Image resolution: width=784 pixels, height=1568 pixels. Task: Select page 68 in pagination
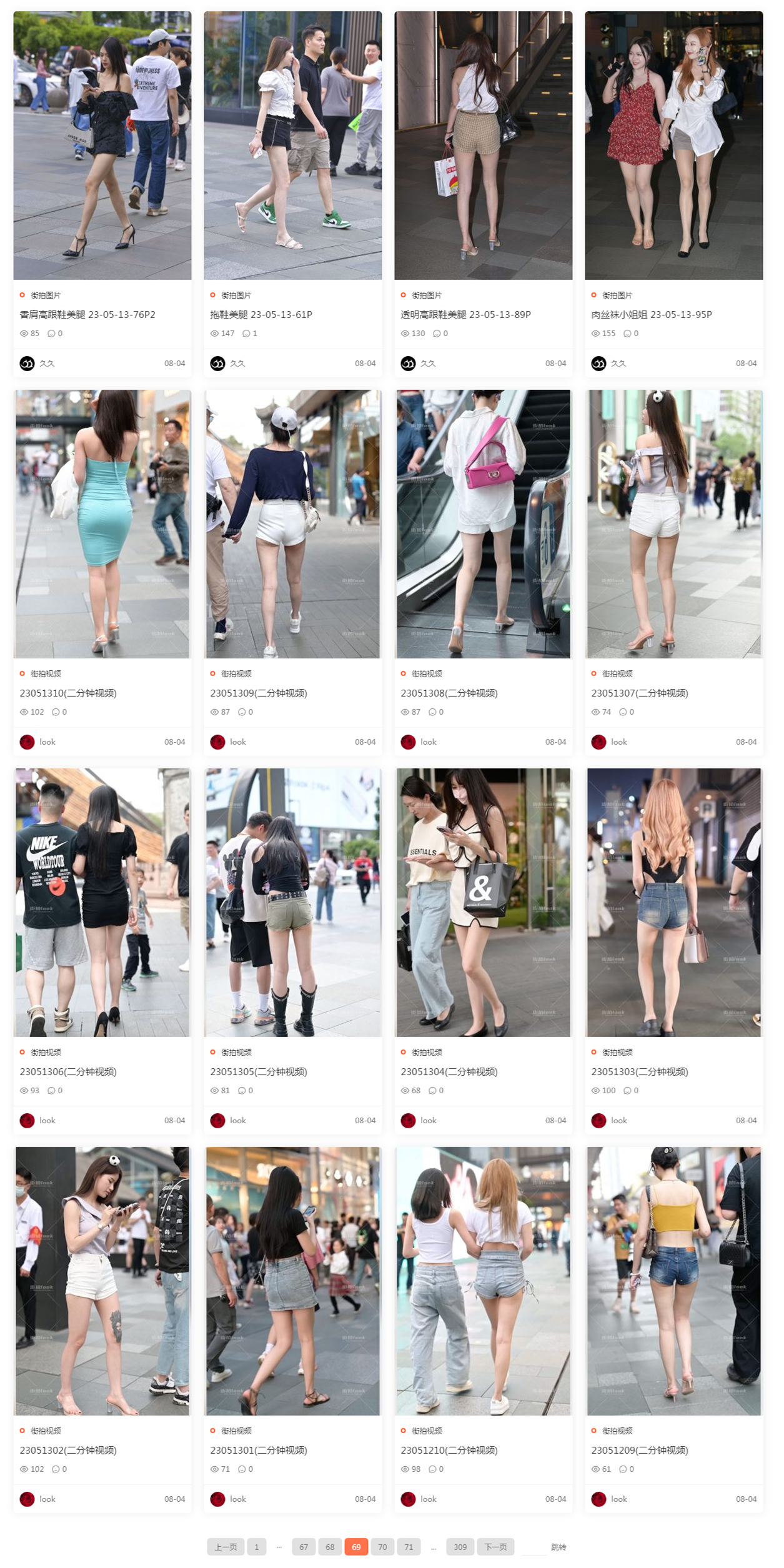click(x=330, y=1547)
